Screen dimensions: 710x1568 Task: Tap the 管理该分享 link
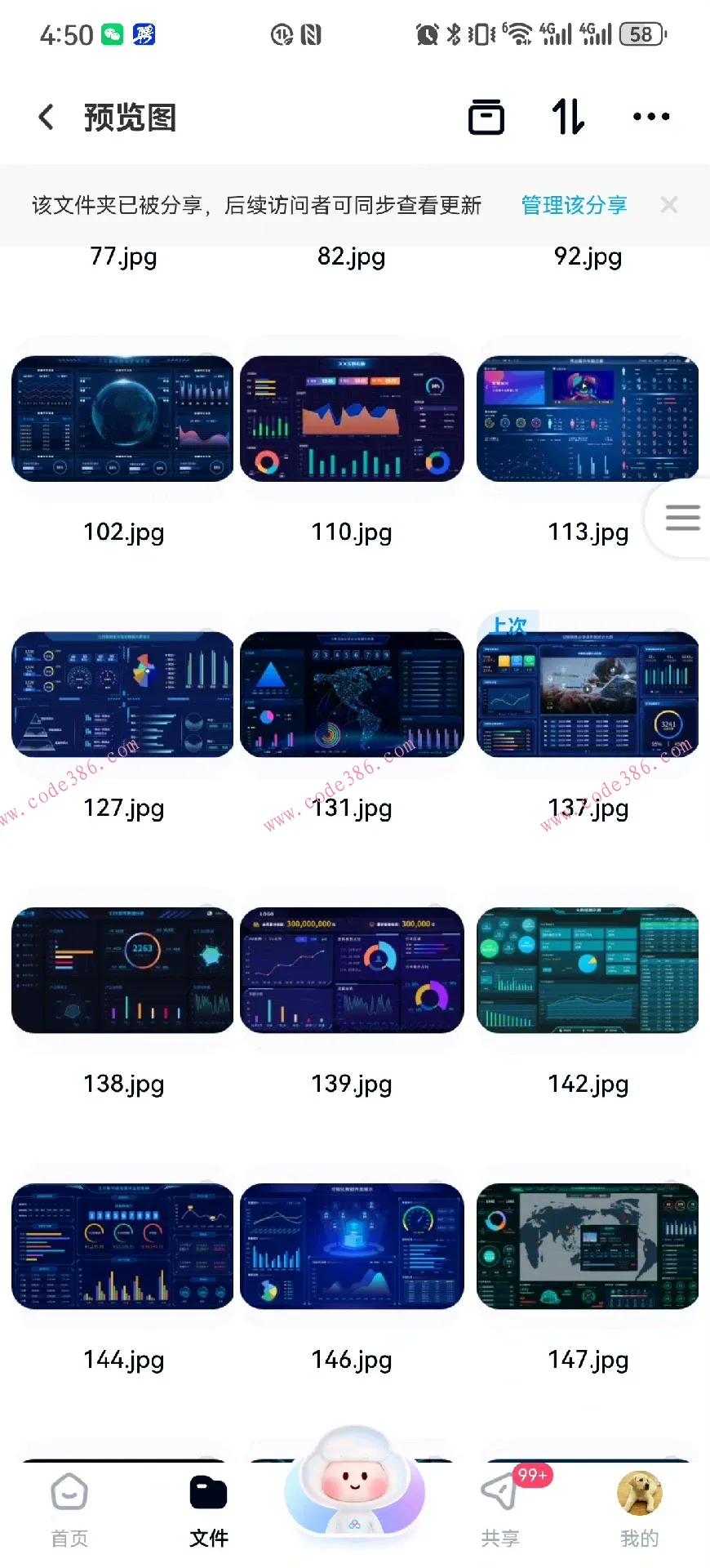click(x=574, y=205)
